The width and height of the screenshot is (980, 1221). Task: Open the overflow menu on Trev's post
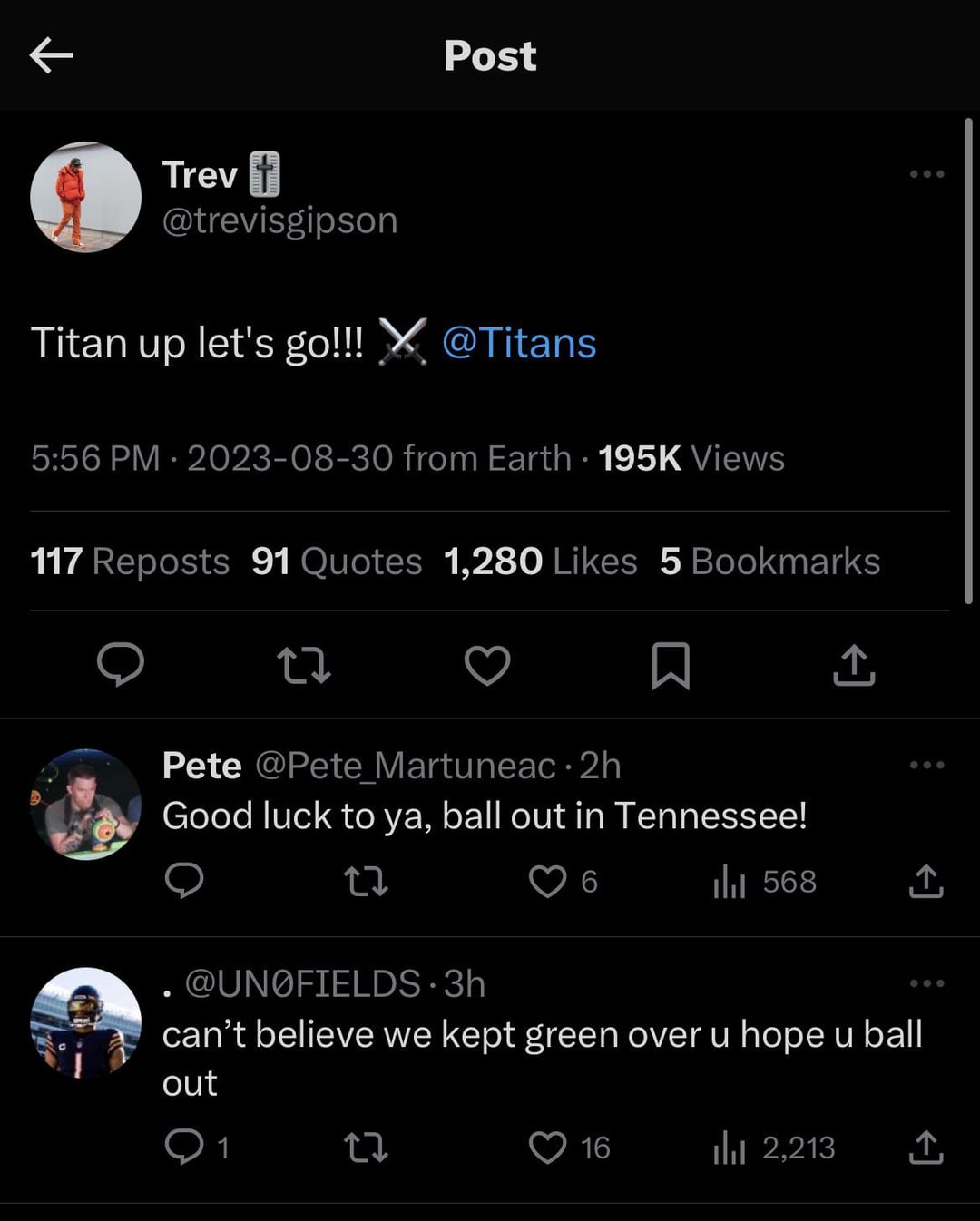click(x=926, y=174)
